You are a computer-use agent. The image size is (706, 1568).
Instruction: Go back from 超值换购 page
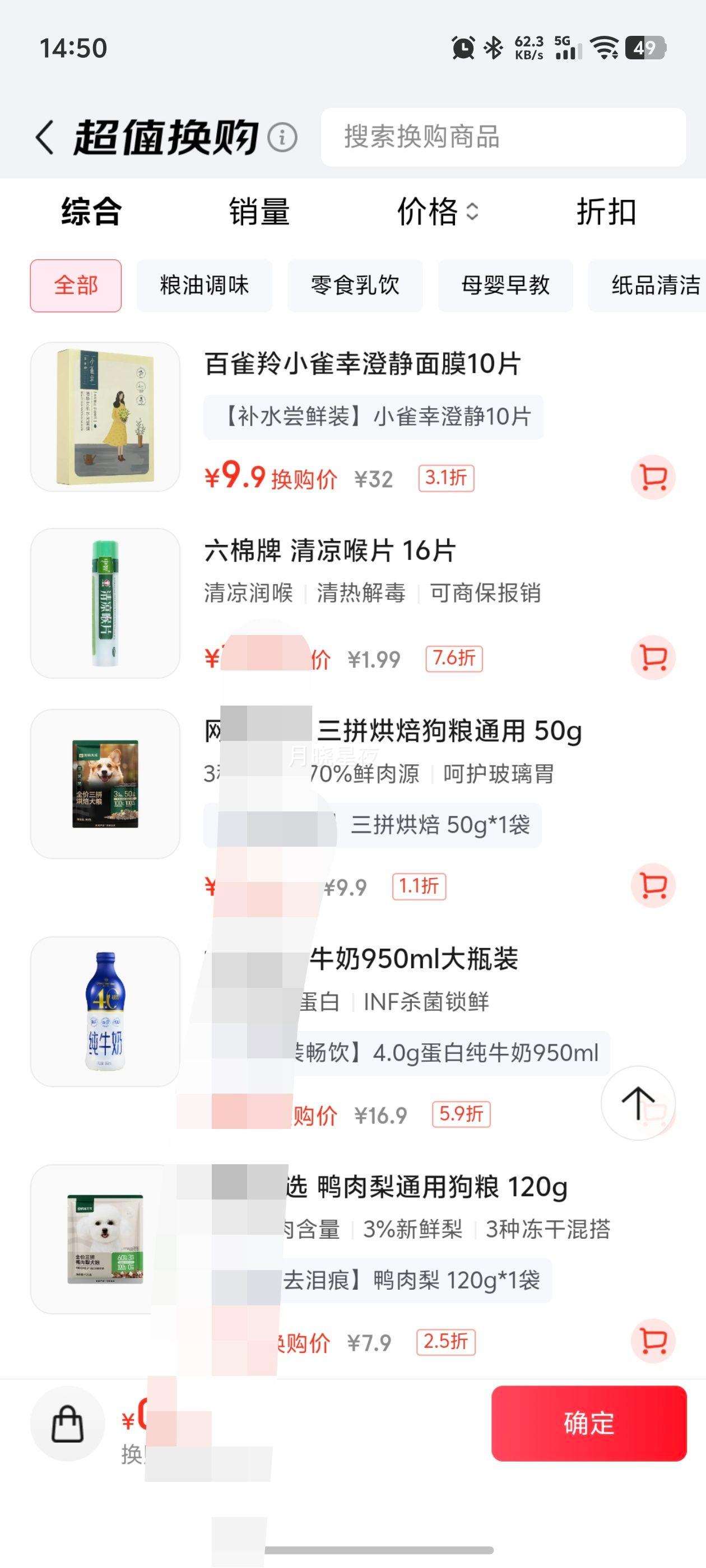45,137
